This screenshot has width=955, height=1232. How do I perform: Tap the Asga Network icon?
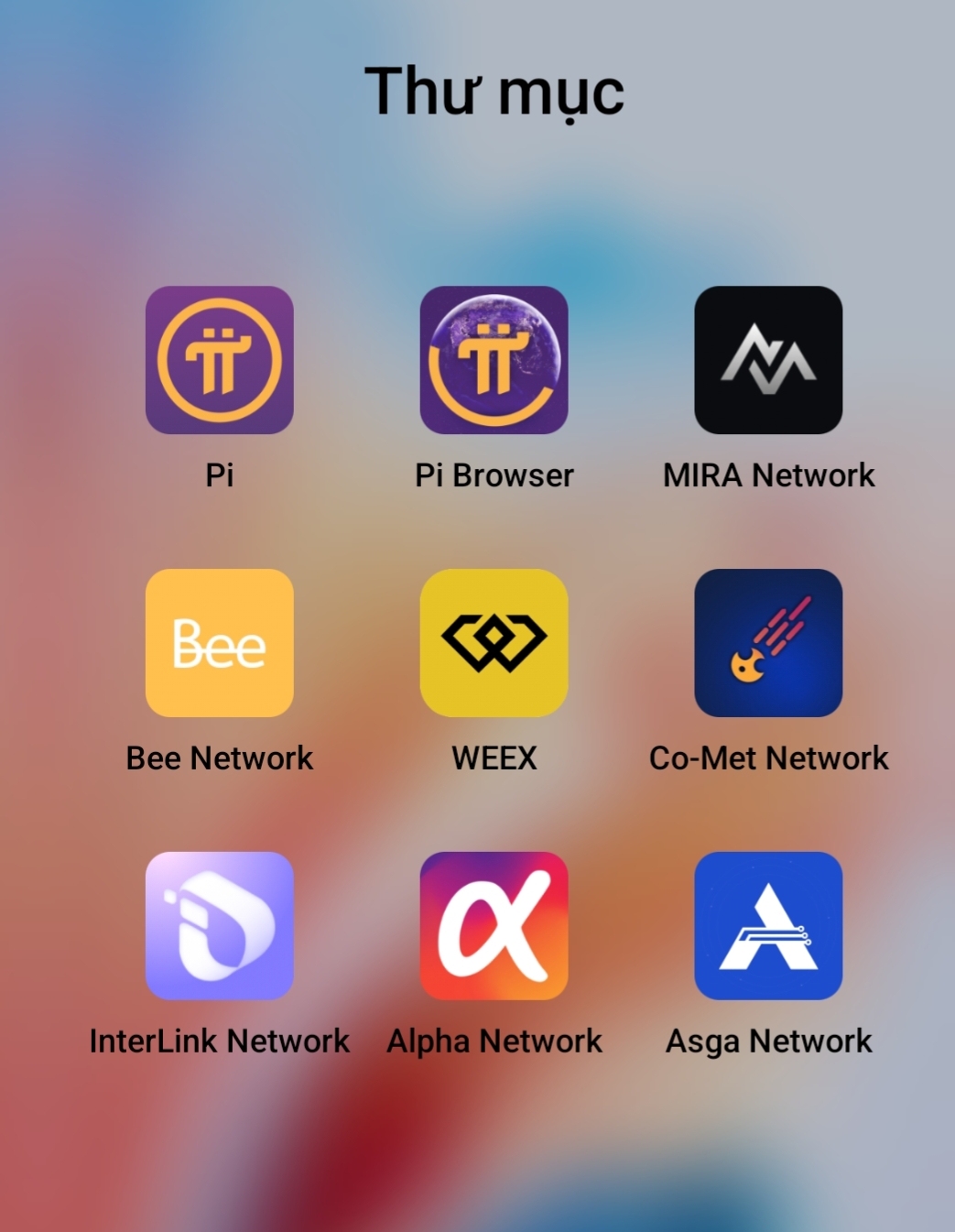click(x=768, y=926)
